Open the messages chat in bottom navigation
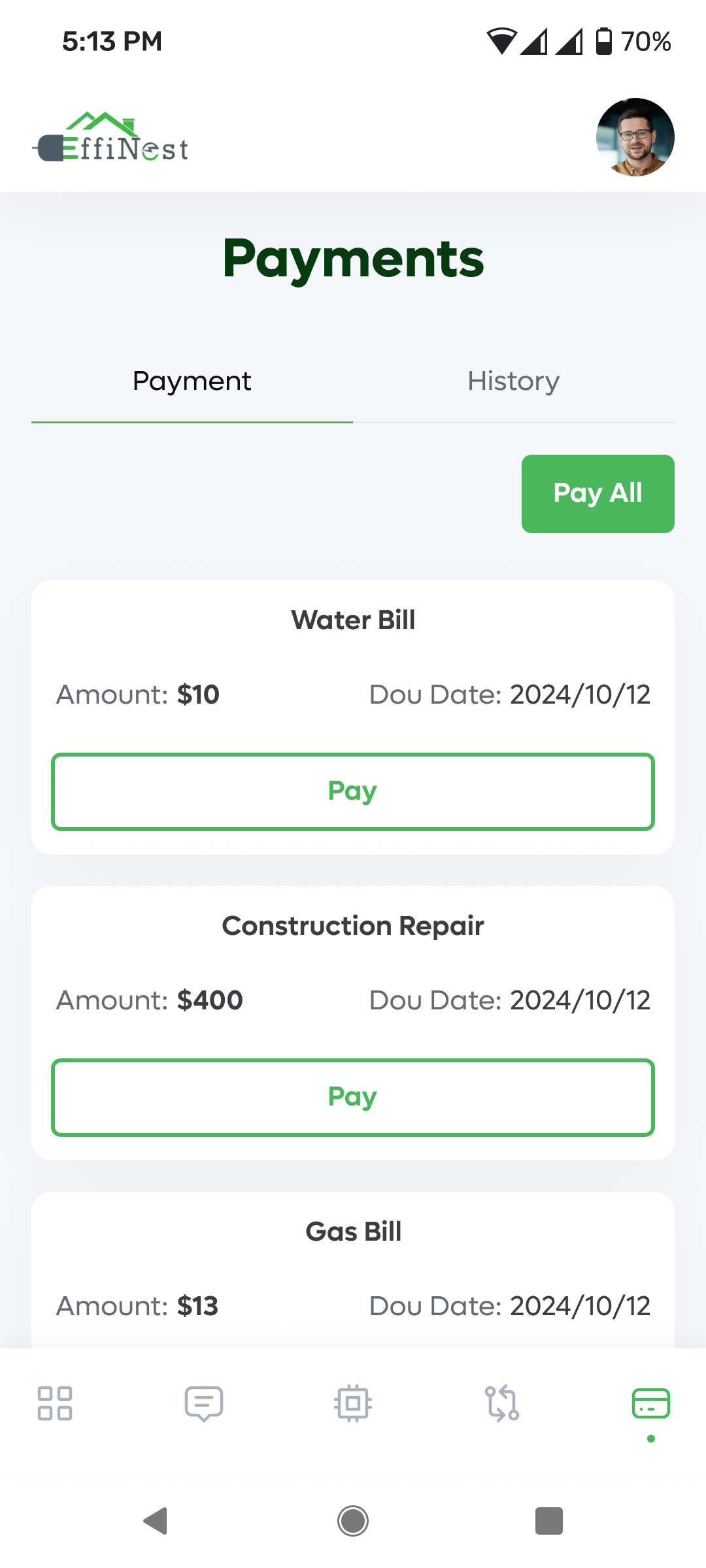This screenshot has width=706, height=1568. click(x=204, y=1403)
